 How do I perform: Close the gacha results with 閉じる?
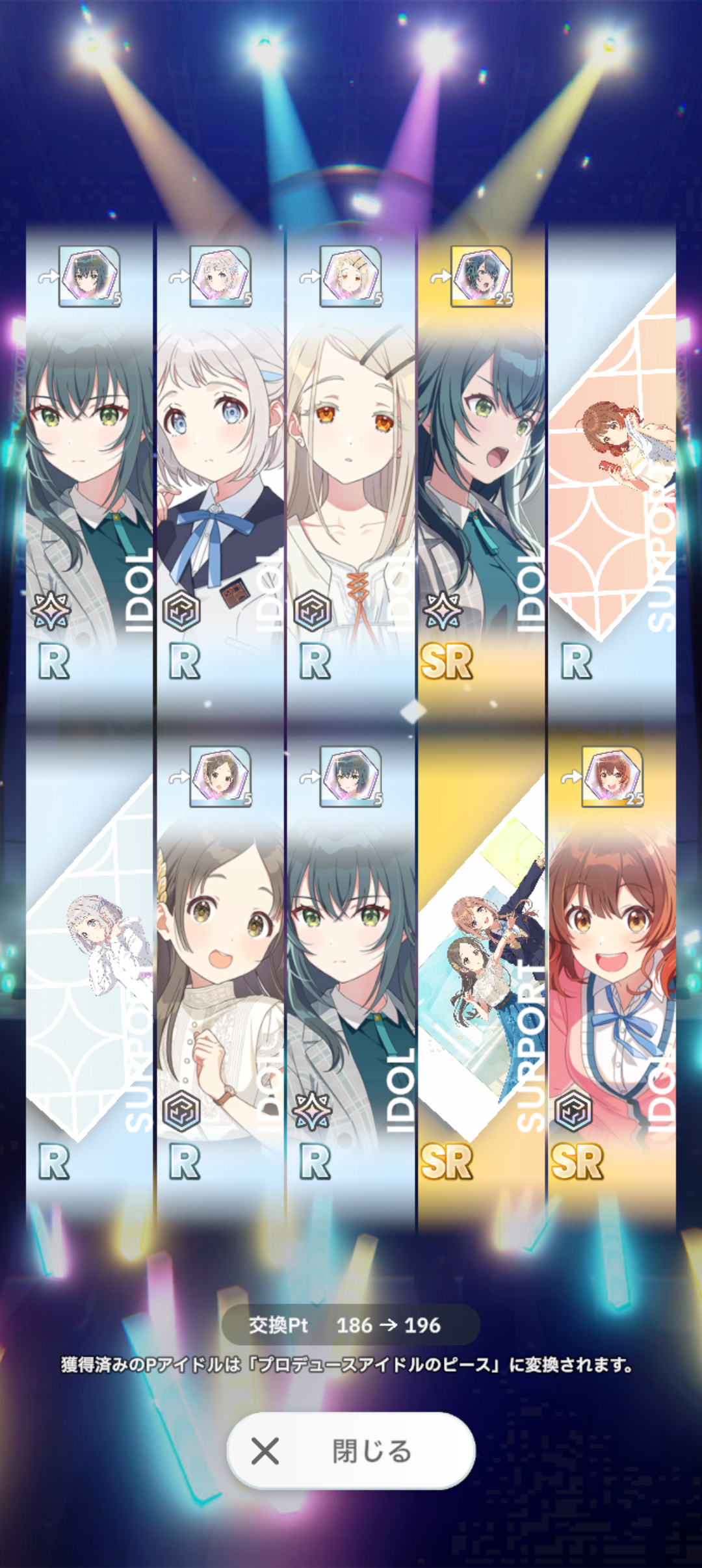click(x=351, y=1450)
